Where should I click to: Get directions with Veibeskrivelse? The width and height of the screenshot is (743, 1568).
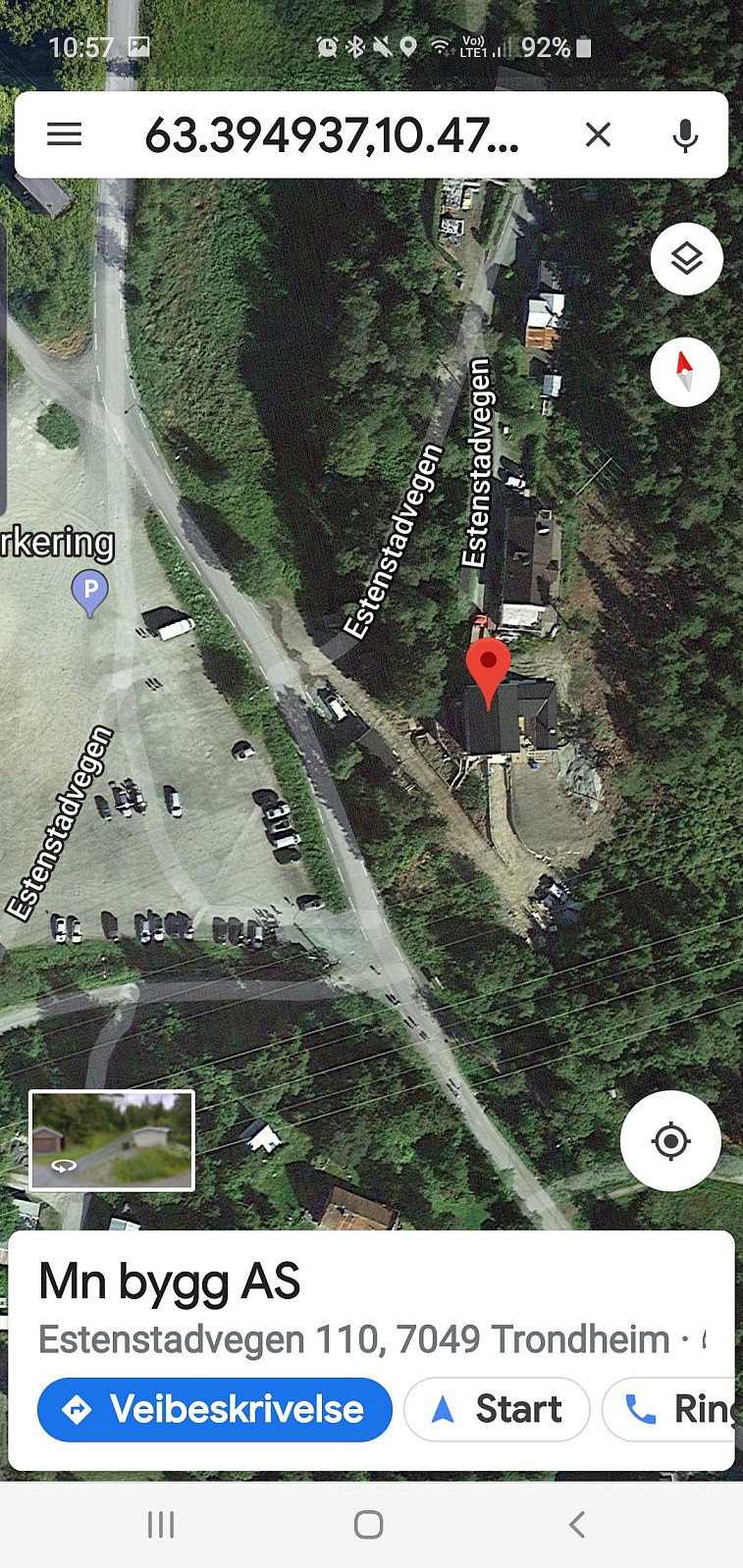(215, 1409)
